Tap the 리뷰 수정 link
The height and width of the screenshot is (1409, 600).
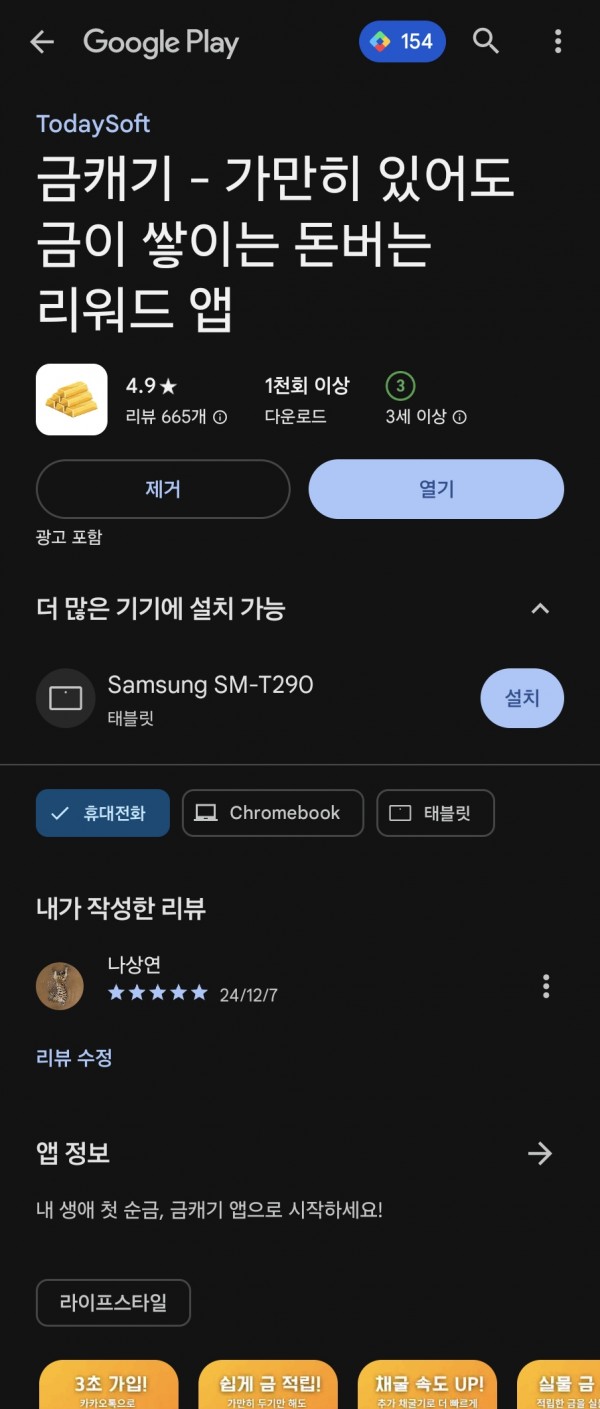[74, 1057]
